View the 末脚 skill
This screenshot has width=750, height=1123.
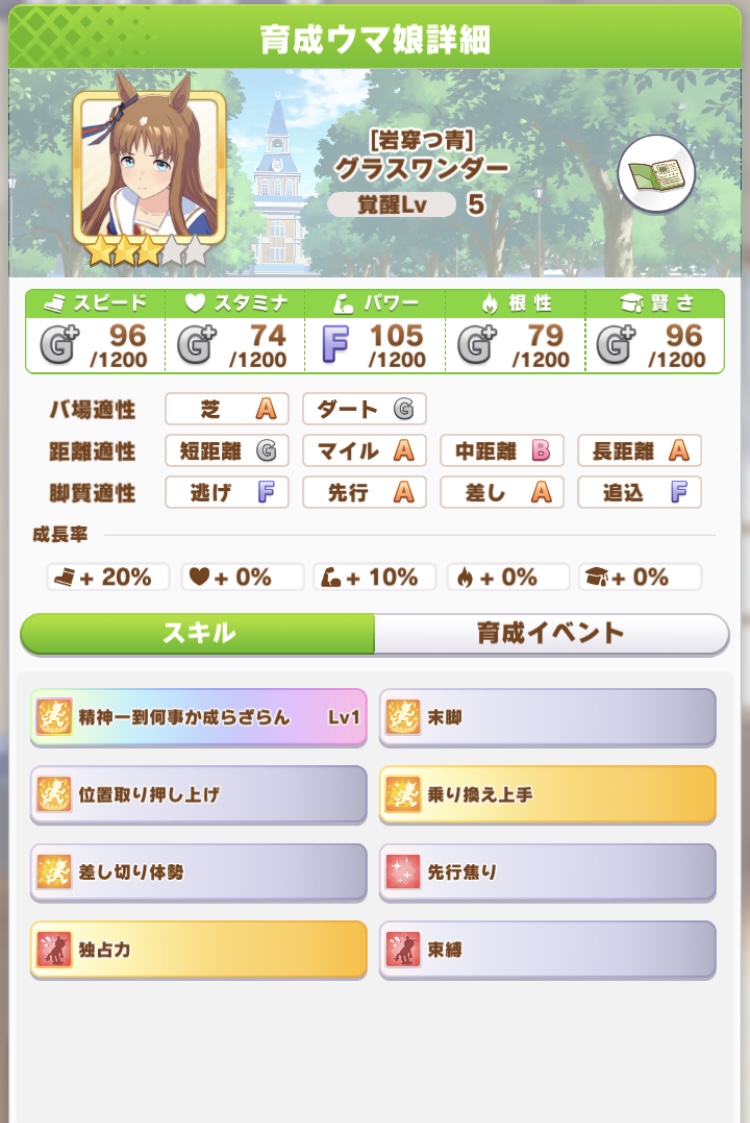[x=548, y=717]
